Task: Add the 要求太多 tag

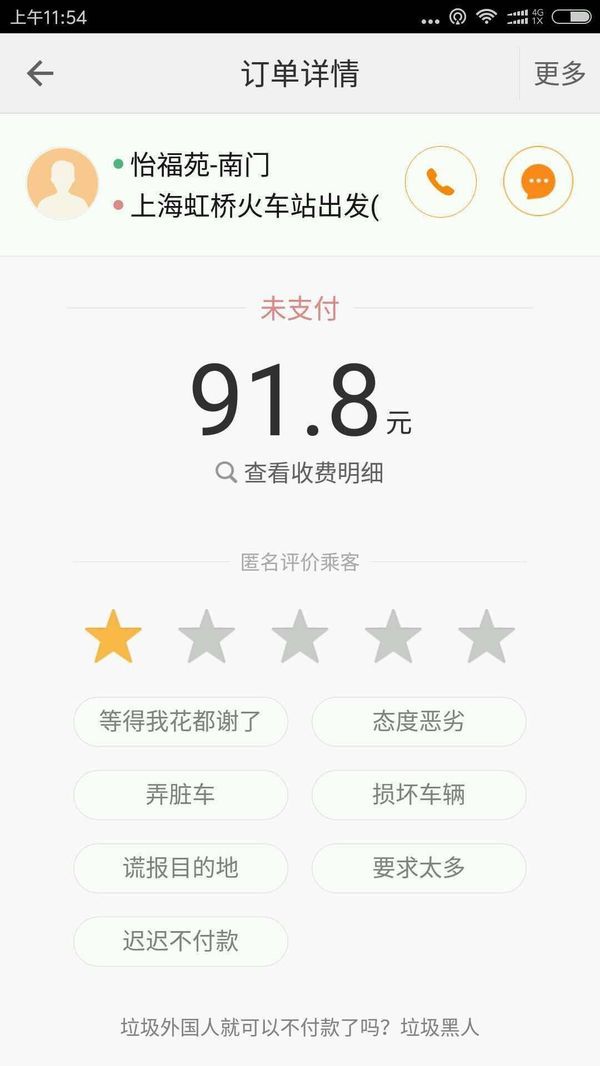Action: pyautogui.click(x=419, y=868)
